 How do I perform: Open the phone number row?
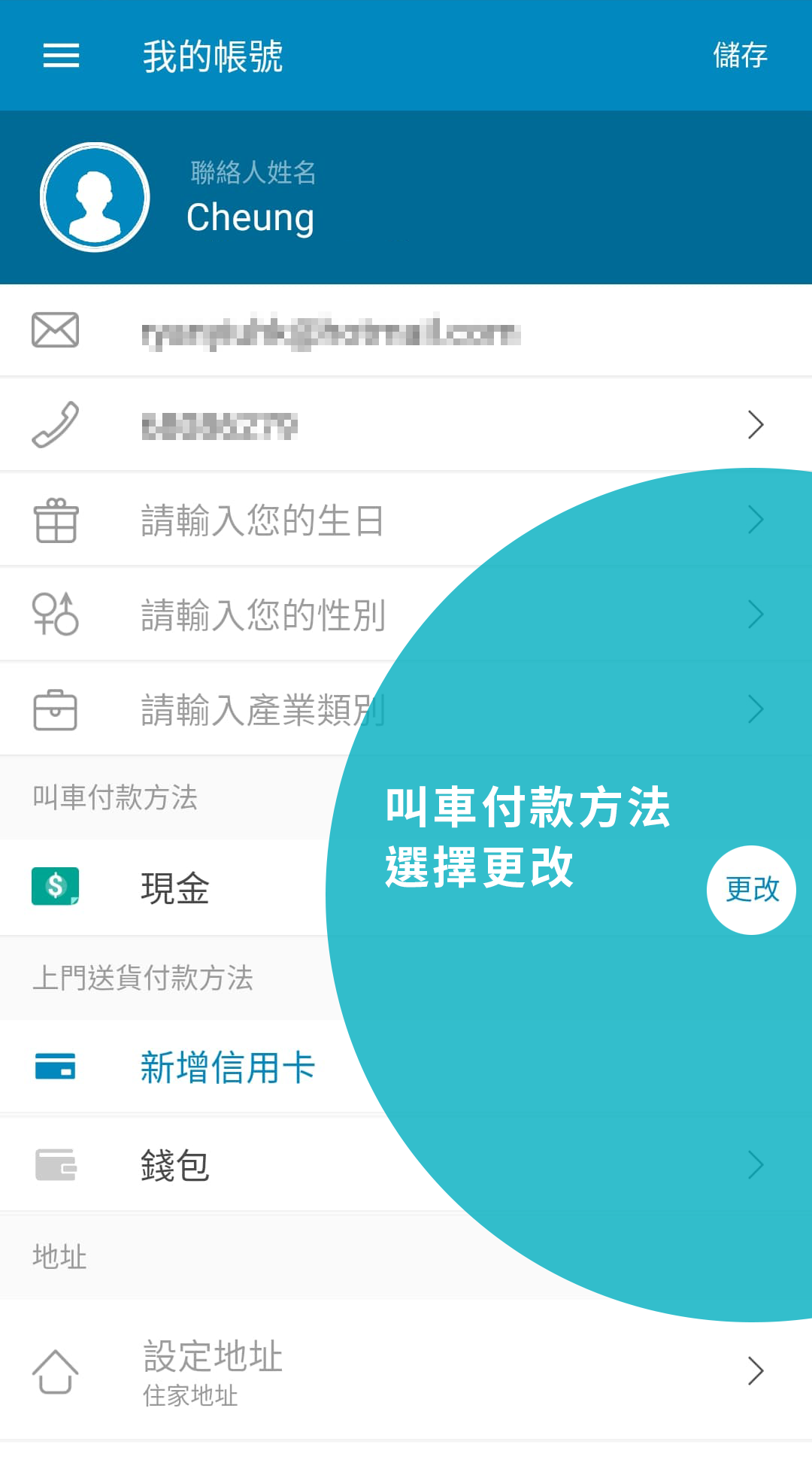(406, 425)
